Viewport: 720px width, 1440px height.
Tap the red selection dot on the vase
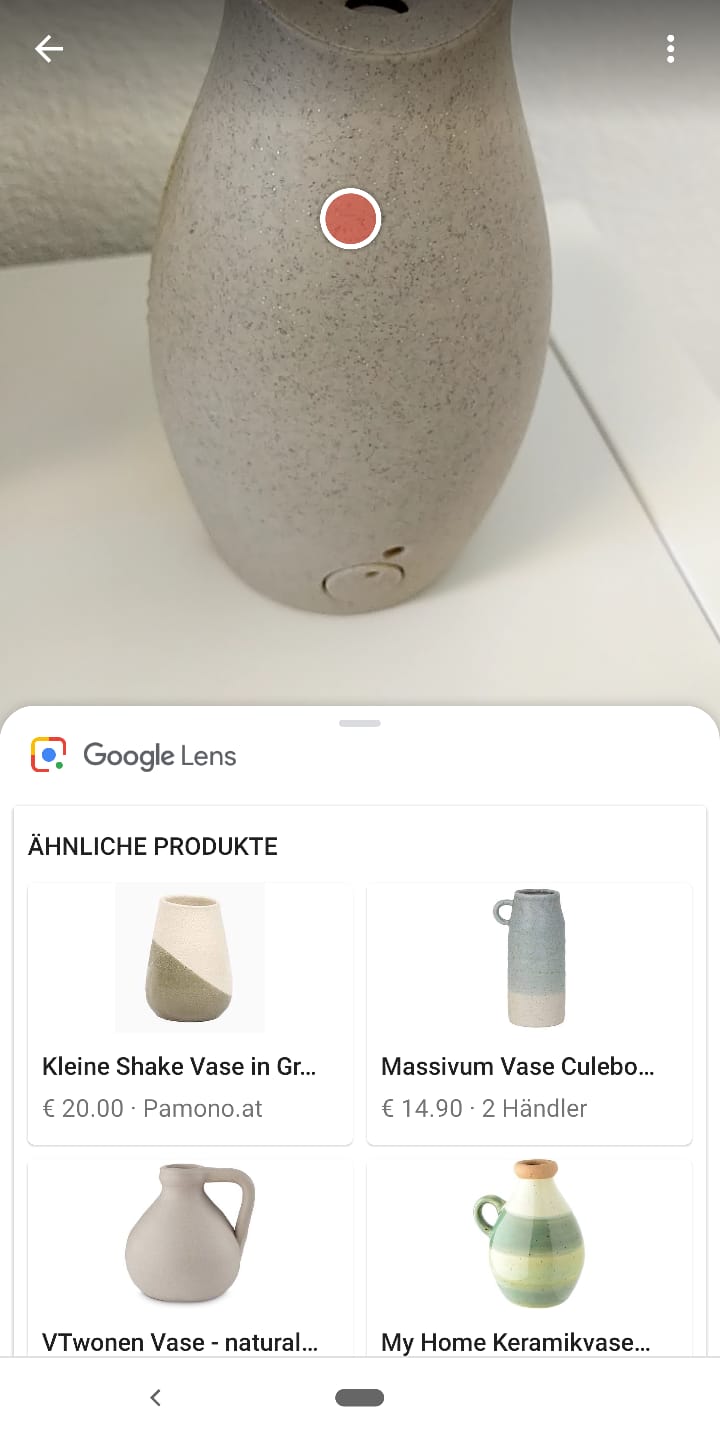tap(350, 218)
